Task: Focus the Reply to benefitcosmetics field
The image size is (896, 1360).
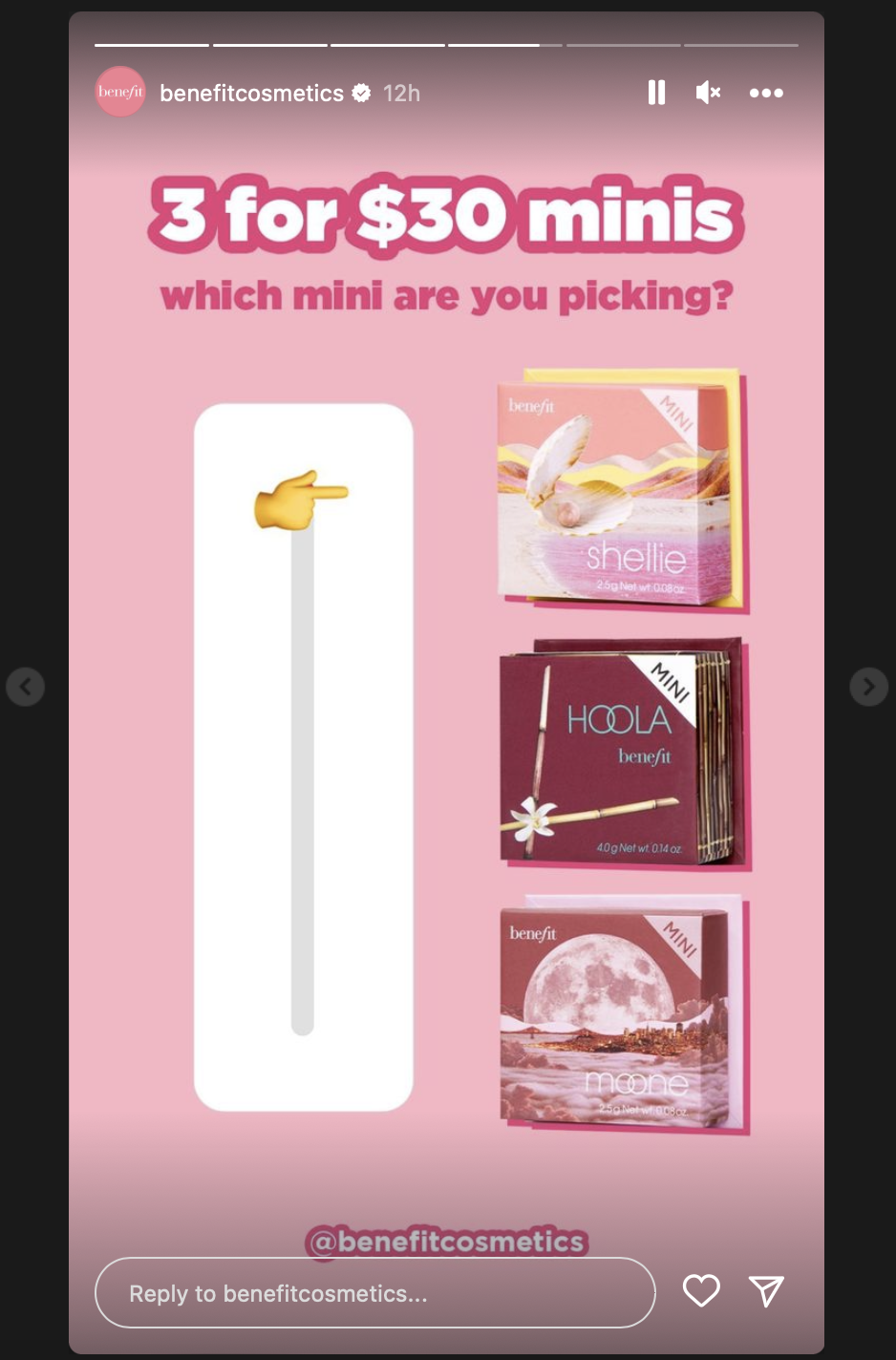Action: [374, 1293]
